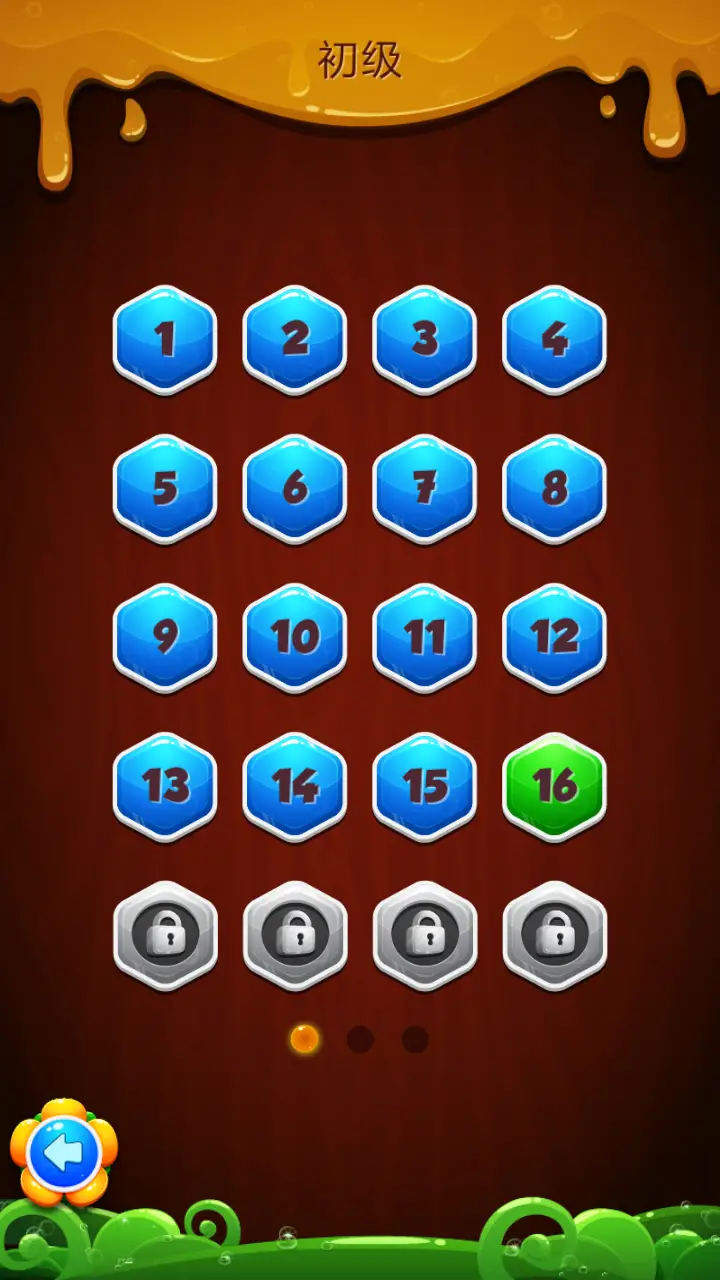This screenshot has height=1280, width=720.
Task: Open level 10
Action: click(295, 638)
